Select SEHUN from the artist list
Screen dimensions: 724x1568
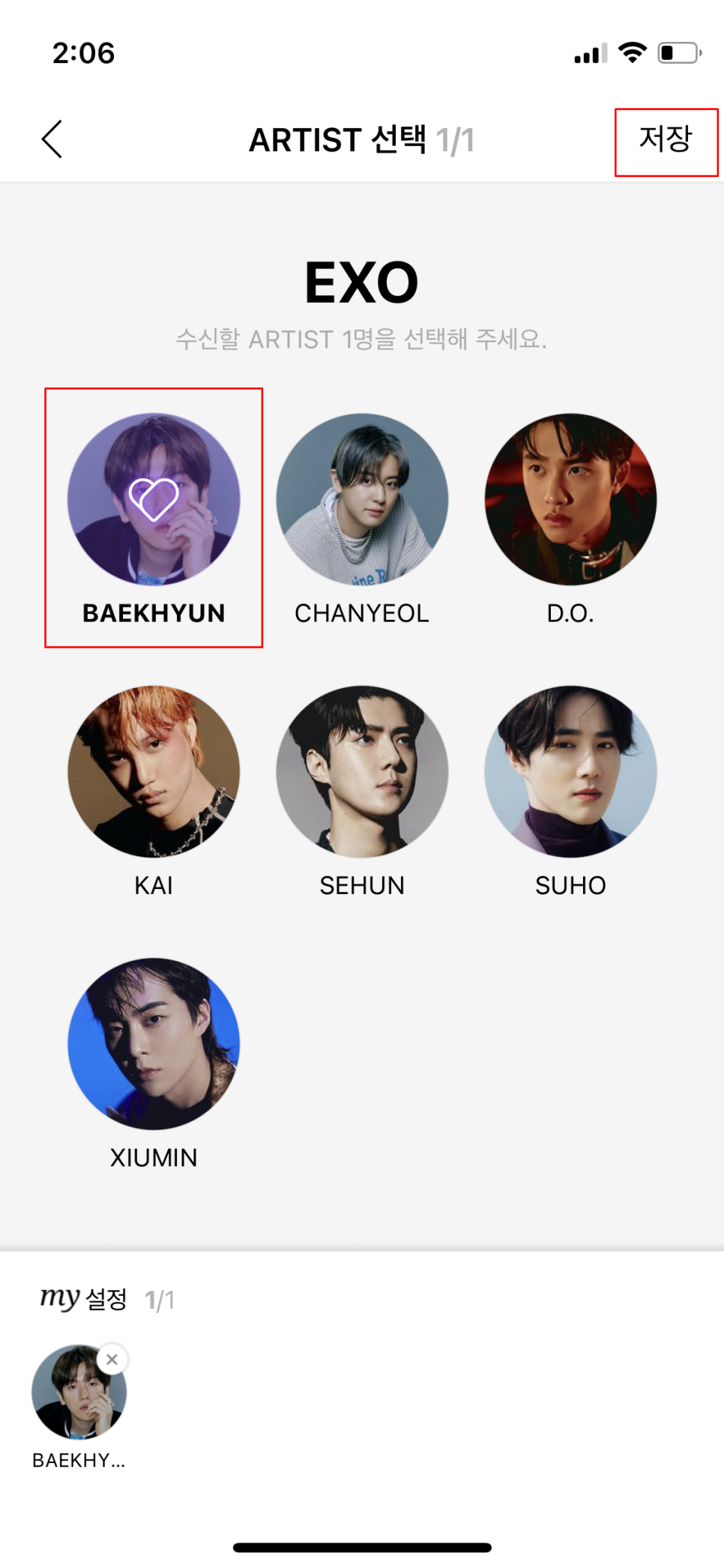(x=362, y=772)
